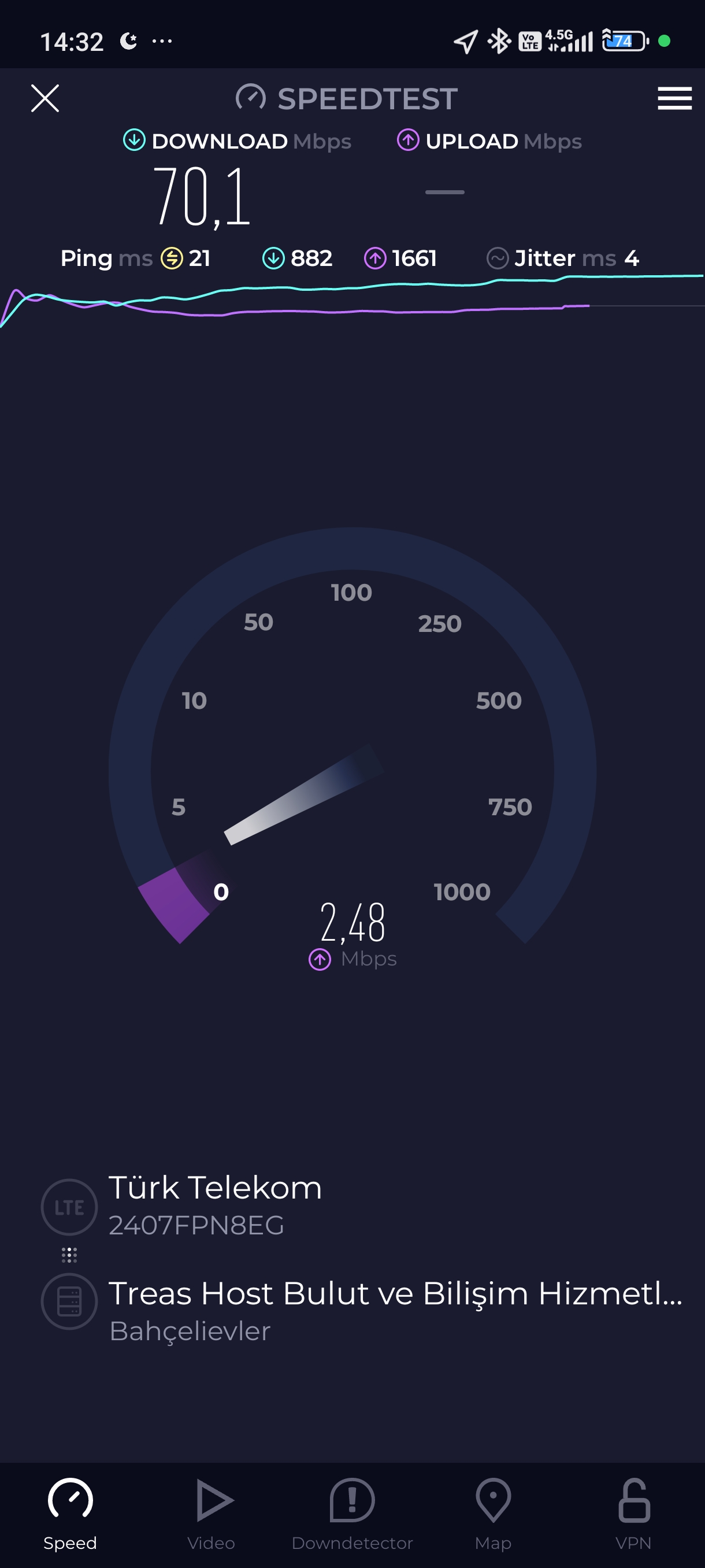Cancel the running speed test
This screenshot has height=1568, width=705.
point(45,98)
